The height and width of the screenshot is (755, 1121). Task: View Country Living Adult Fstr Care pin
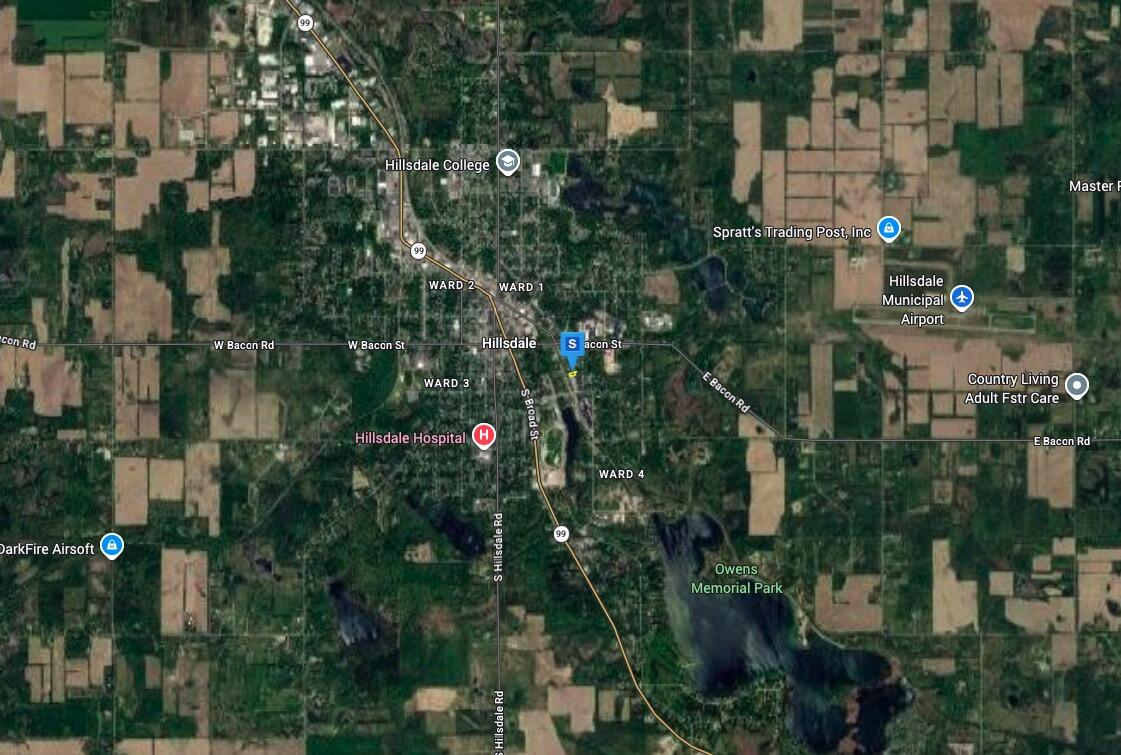pyautogui.click(x=1076, y=385)
